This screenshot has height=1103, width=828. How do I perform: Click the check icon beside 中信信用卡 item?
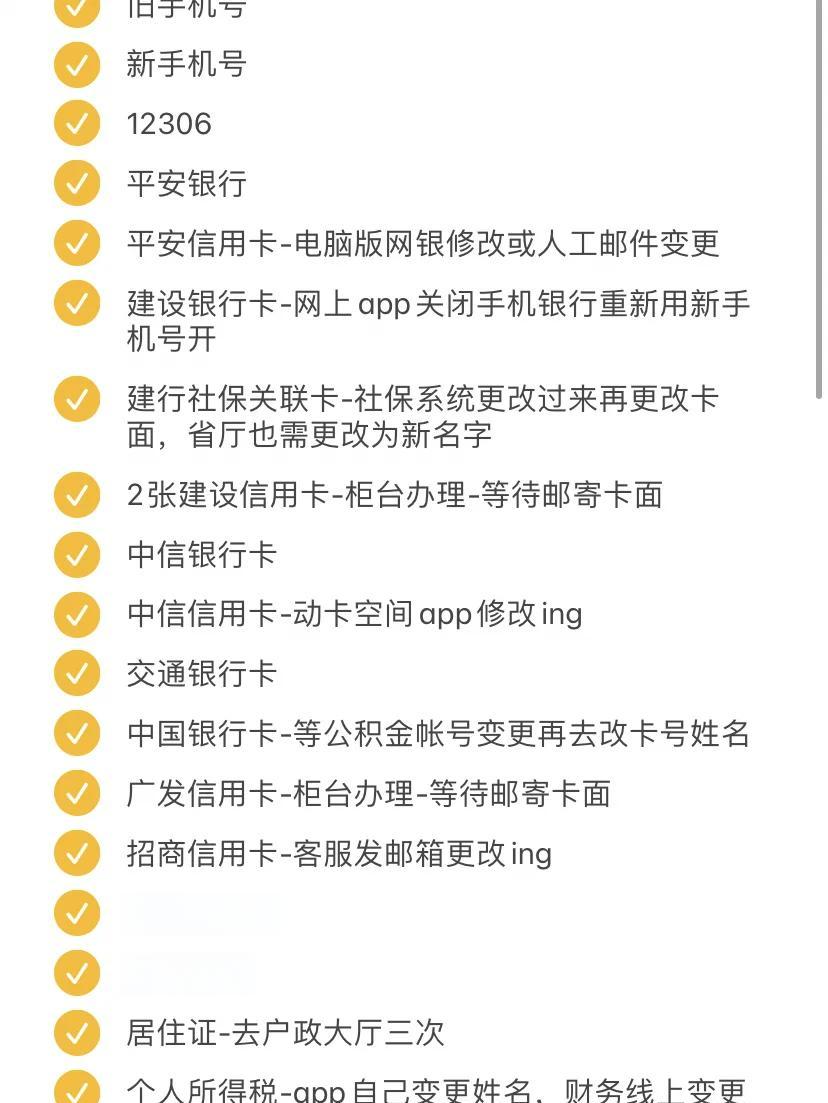click(76, 613)
